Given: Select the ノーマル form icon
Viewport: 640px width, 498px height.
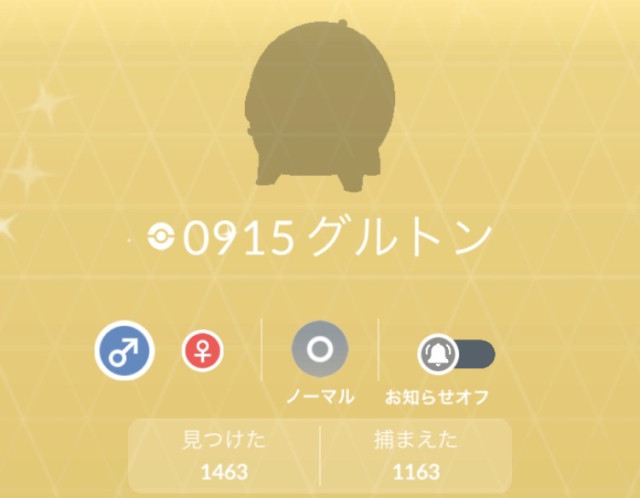Looking at the screenshot, I should click(x=320, y=351).
